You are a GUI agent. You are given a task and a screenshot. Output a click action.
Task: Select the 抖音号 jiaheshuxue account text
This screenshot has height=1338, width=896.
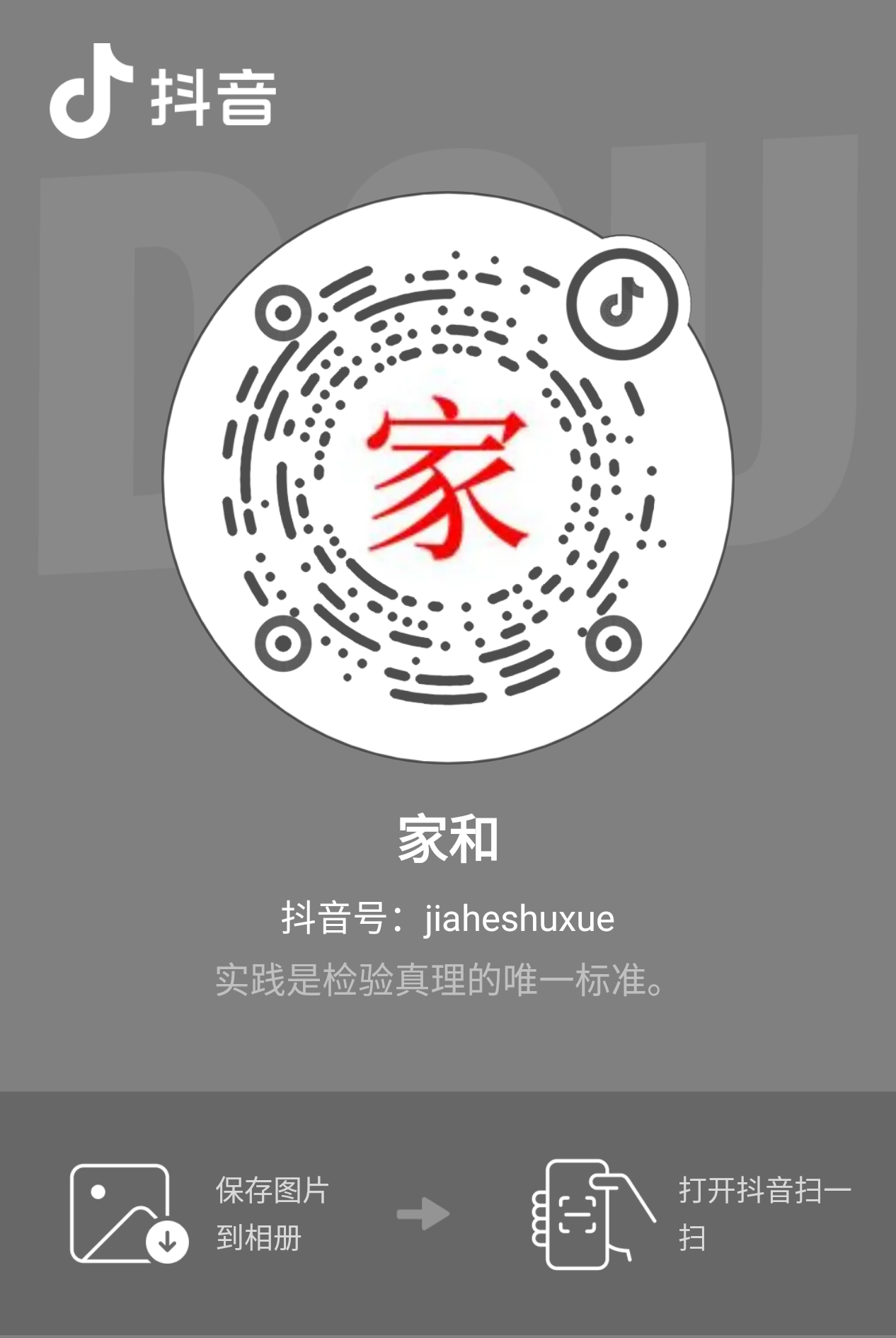point(448,919)
